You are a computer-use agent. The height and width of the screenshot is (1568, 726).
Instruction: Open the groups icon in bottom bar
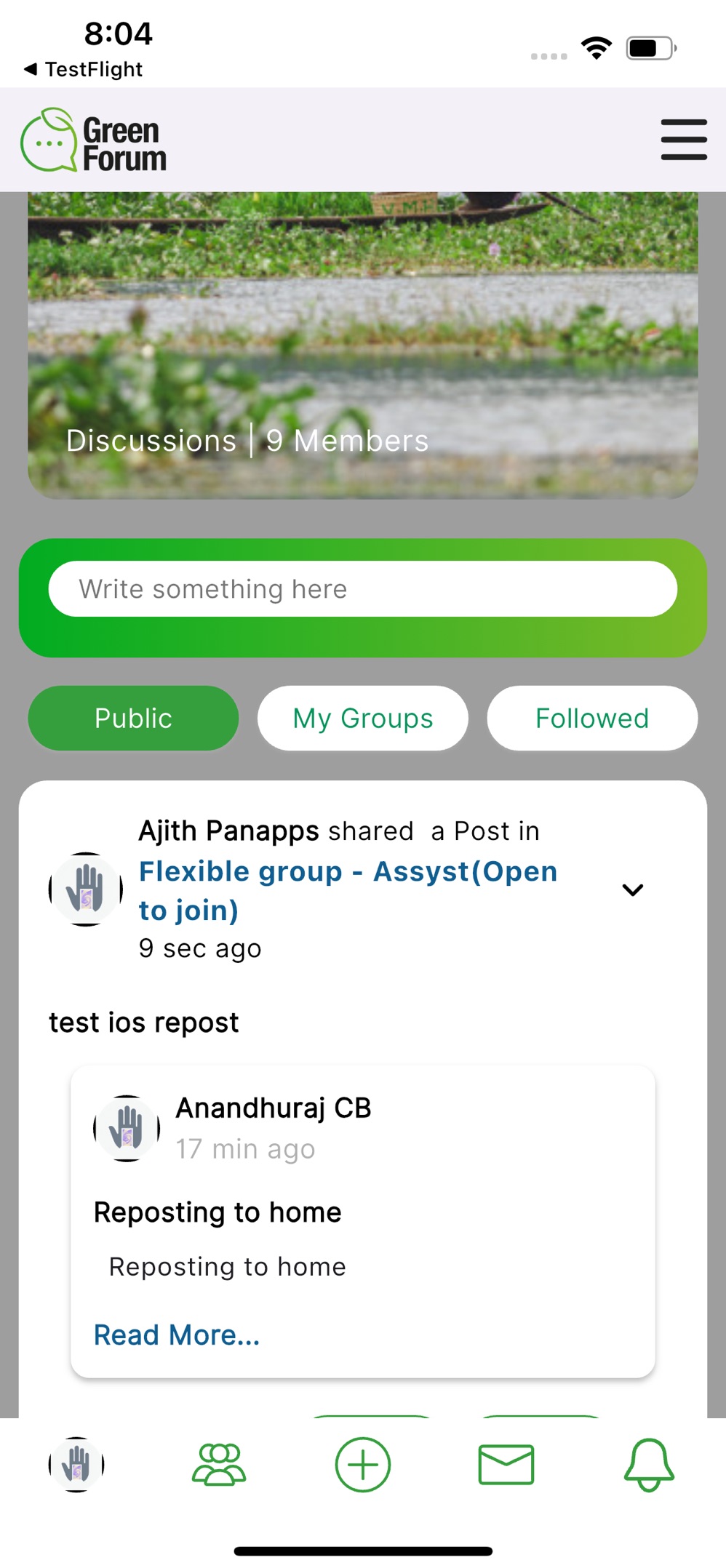(219, 1464)
